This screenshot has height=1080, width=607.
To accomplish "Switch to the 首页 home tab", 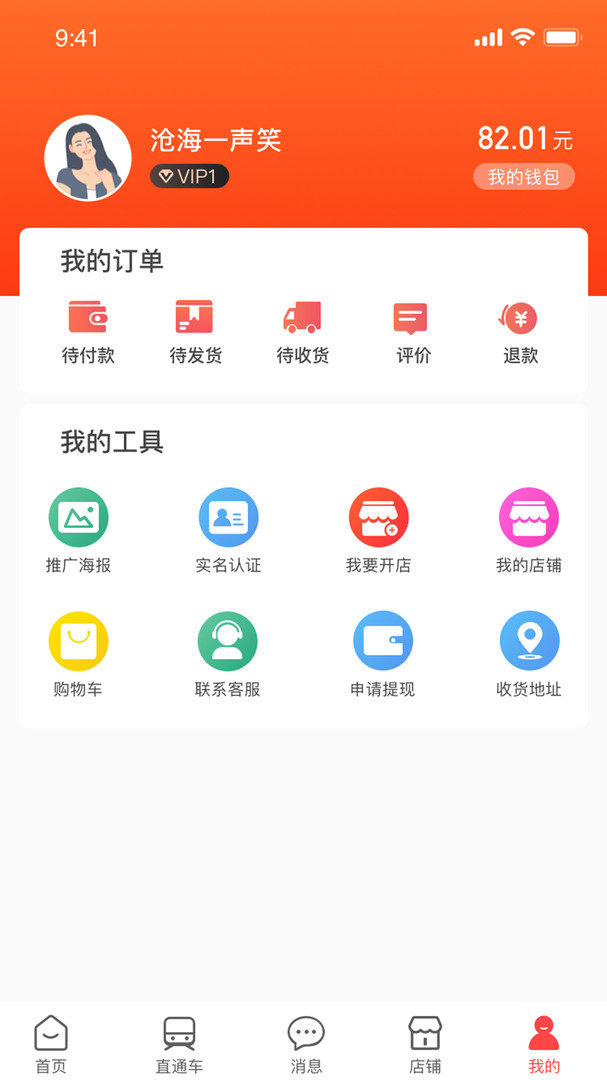I will pos(51,1044).
